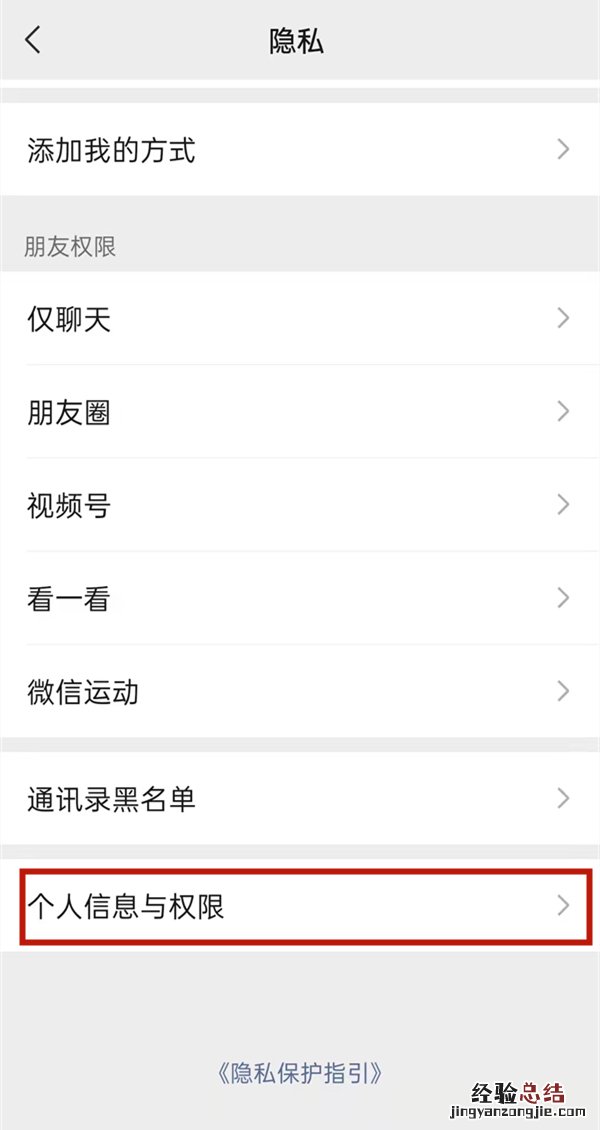Open 通讯录黑名单 list
600x1130 pixels.
tap(300, 798)
